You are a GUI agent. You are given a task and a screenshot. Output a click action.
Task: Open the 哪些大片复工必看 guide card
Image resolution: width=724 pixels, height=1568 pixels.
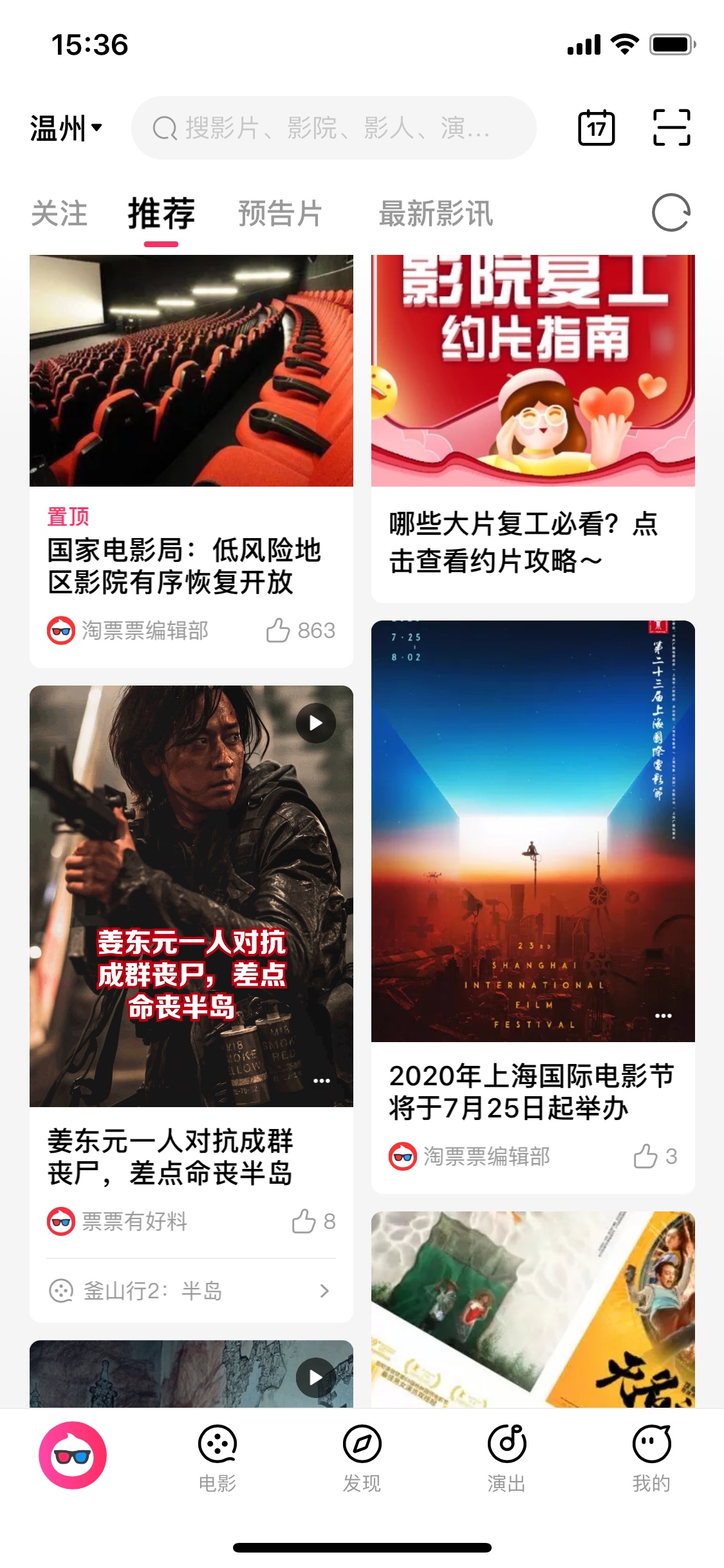523,542
